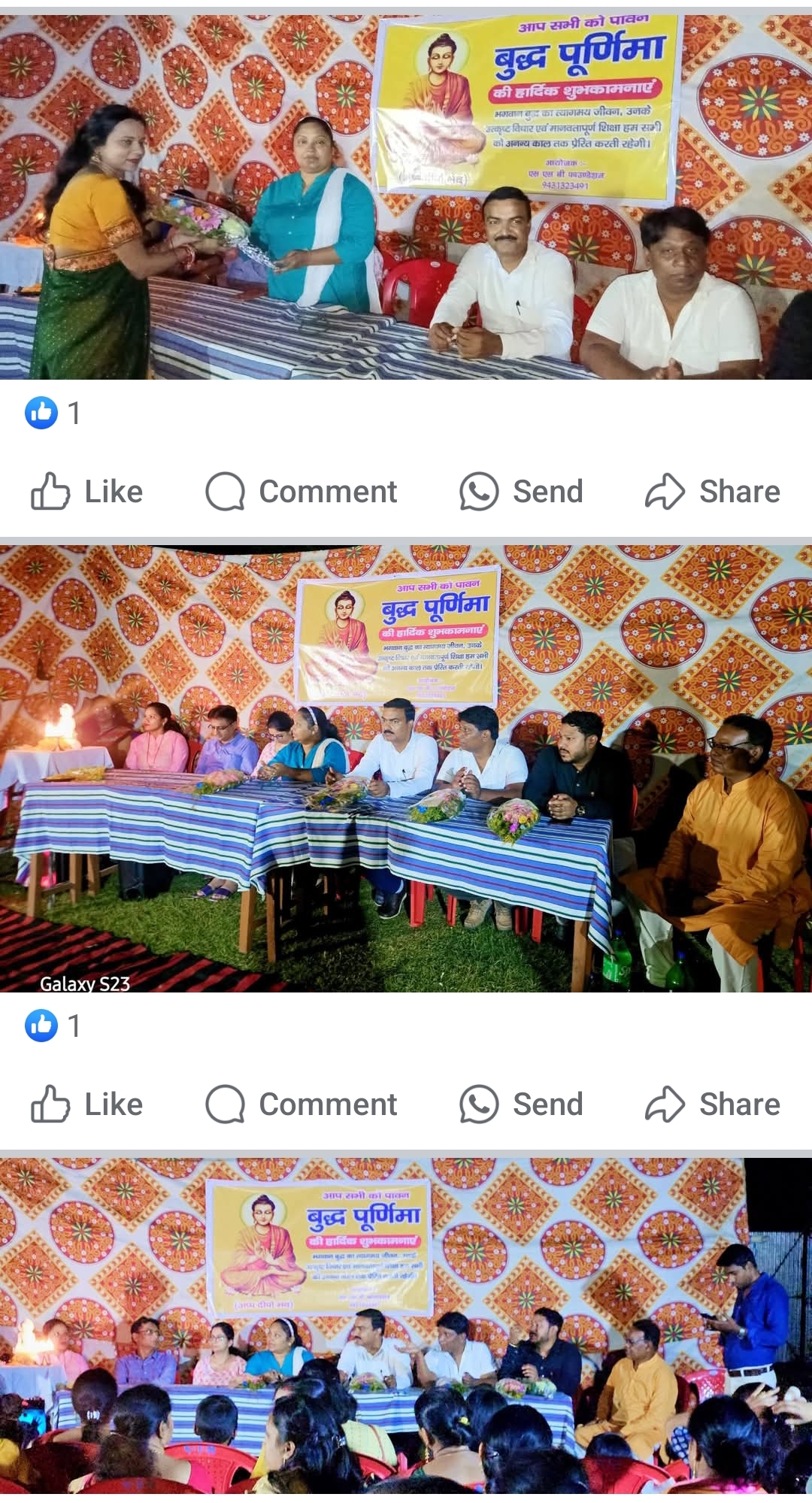Comment on the Galaxy S23 watermarked photo

[301, 1105]
